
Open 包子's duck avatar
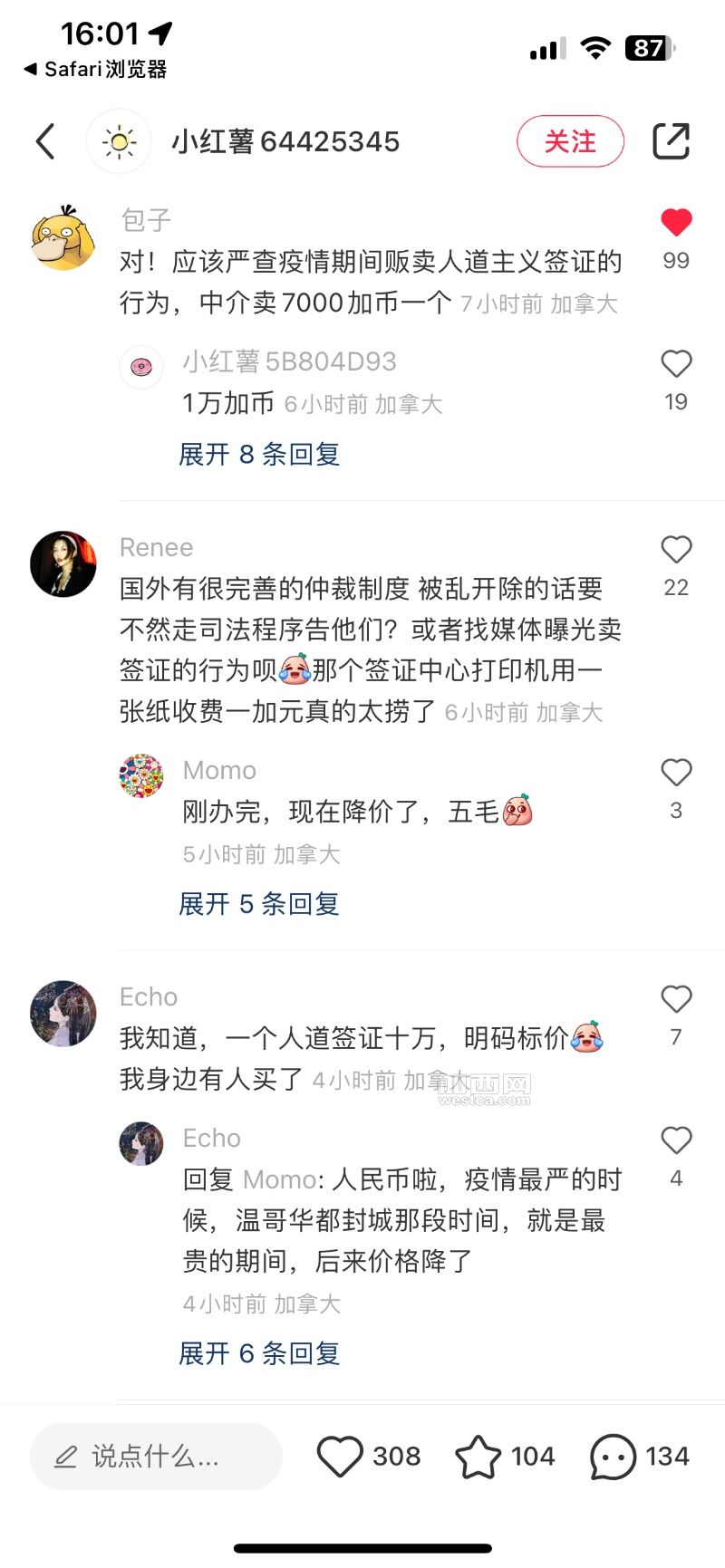click(x=63, y=238)
